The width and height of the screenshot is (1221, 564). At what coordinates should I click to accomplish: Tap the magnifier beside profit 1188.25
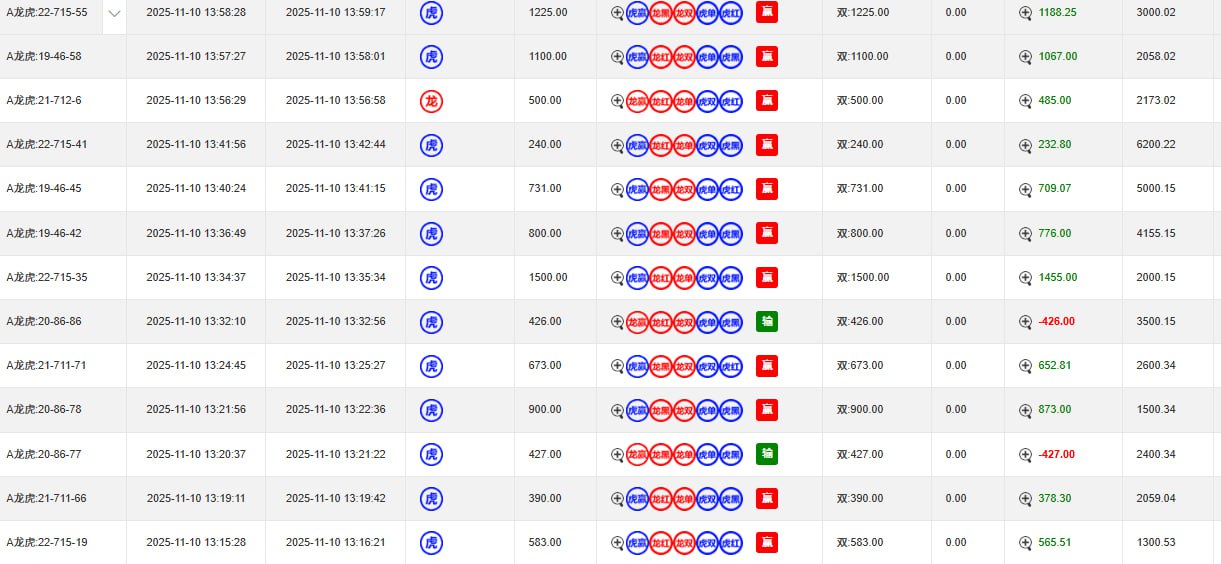coord(1025,13)
